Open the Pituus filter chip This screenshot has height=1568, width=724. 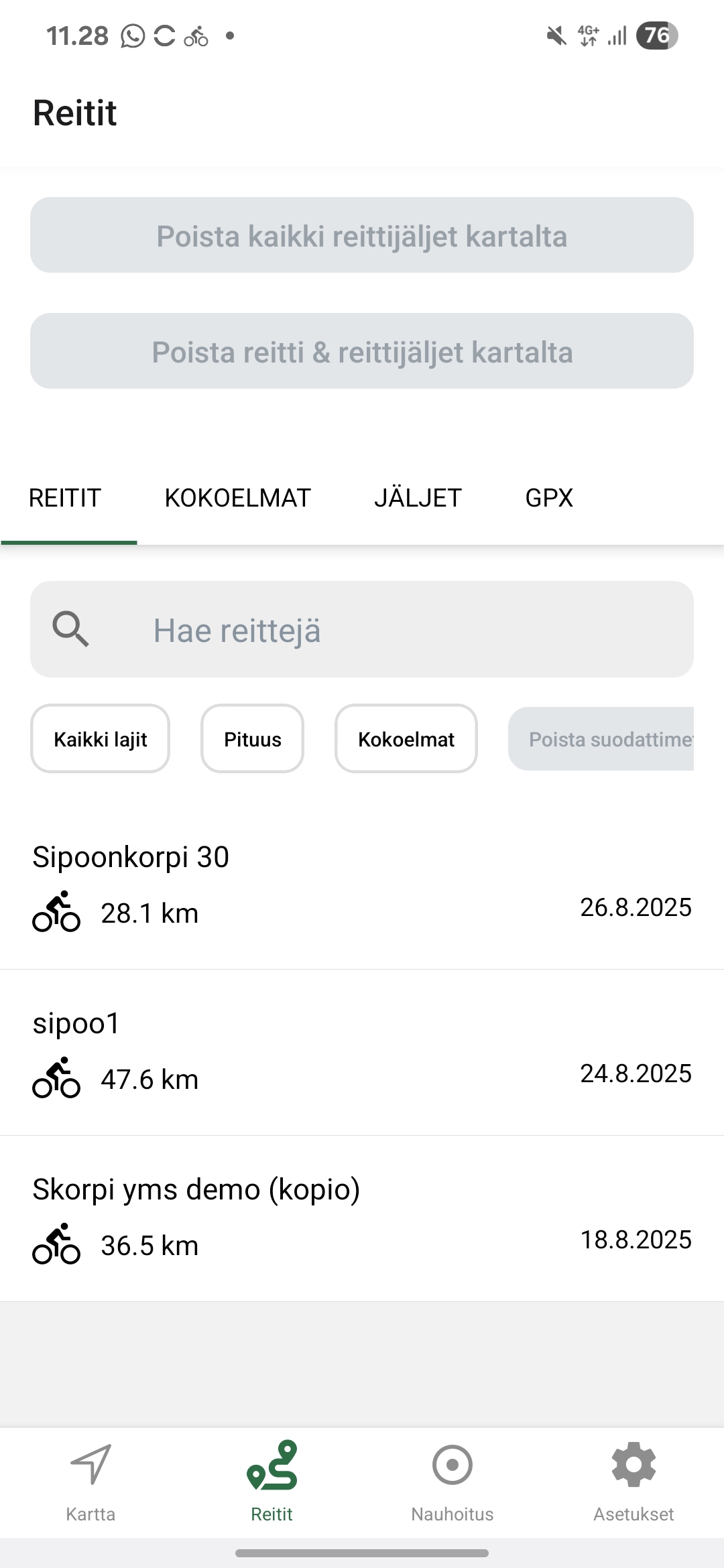pos(252,738)
